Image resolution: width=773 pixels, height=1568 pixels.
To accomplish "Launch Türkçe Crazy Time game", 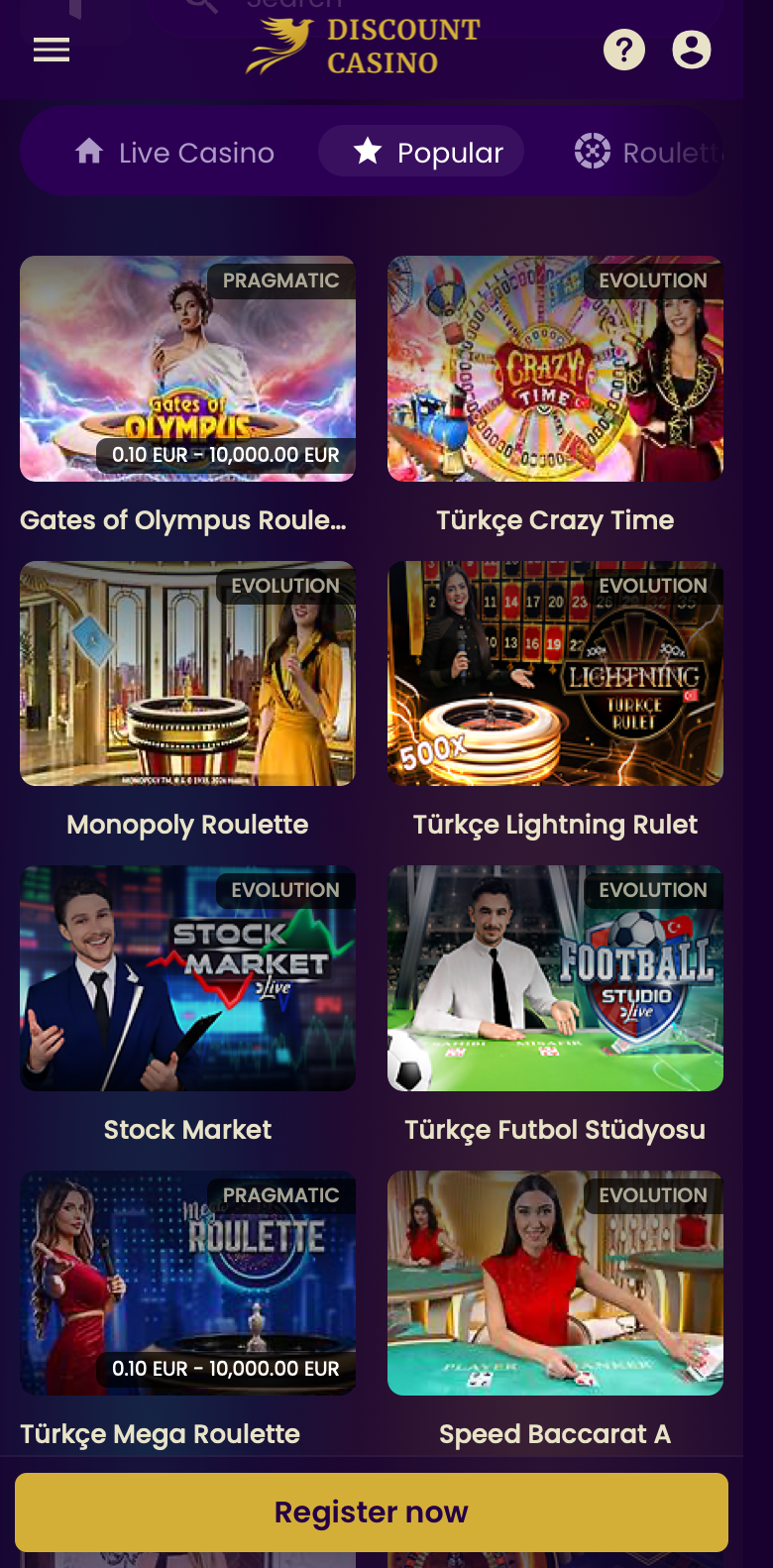I will click(x=555, y=369).
